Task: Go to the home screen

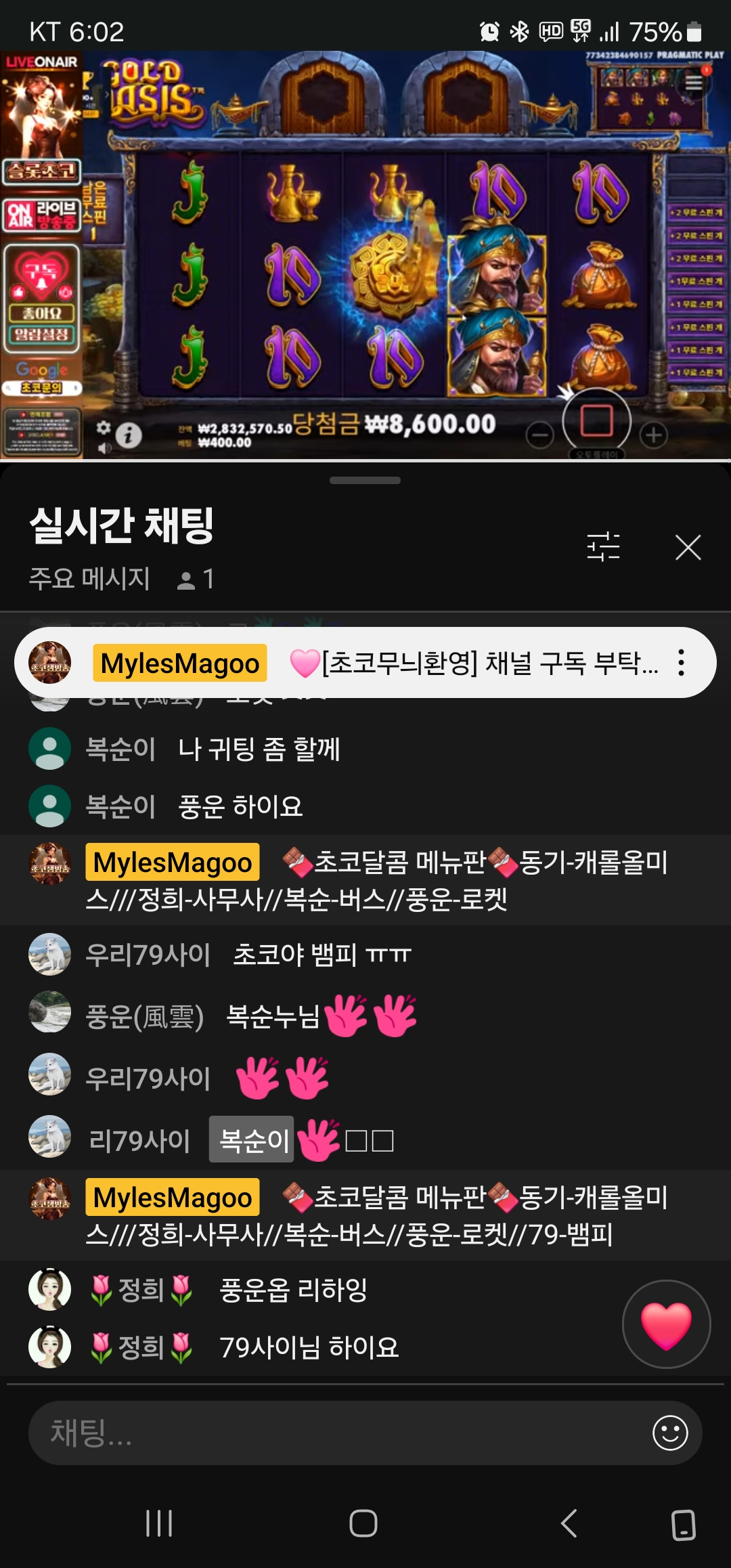Action: click(x=363, y=1523)
